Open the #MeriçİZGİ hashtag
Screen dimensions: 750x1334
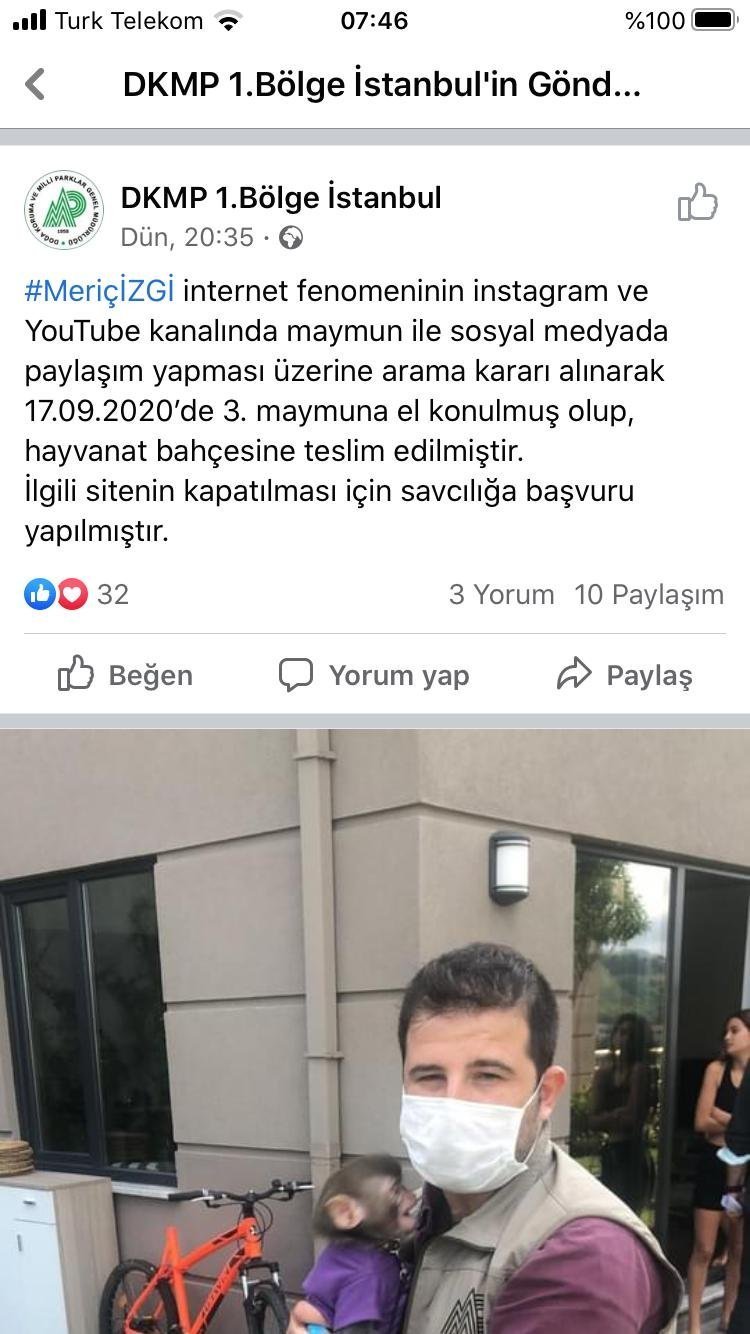pos(100,291)
